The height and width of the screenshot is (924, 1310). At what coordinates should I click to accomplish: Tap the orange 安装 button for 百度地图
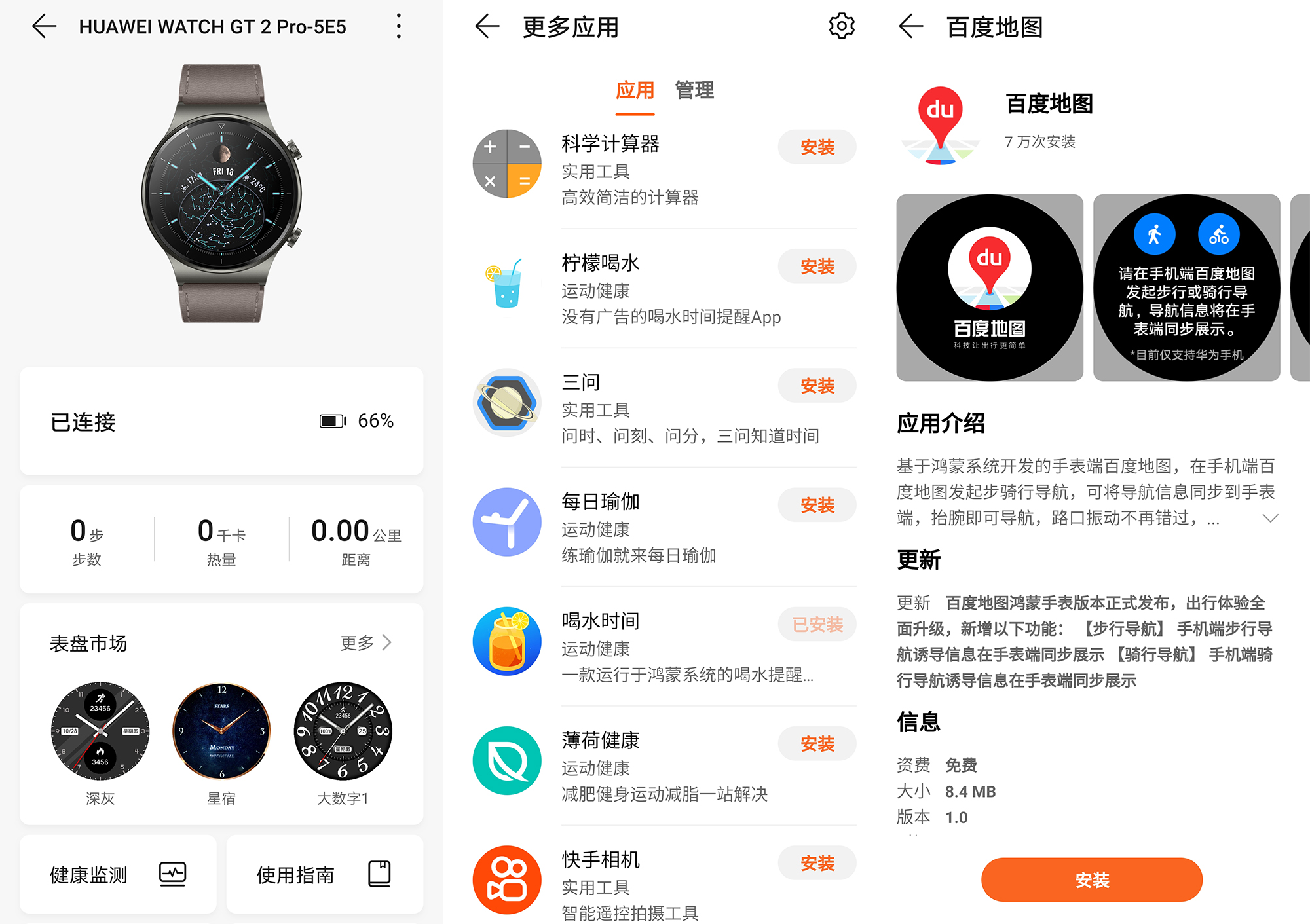point(1091,879)
